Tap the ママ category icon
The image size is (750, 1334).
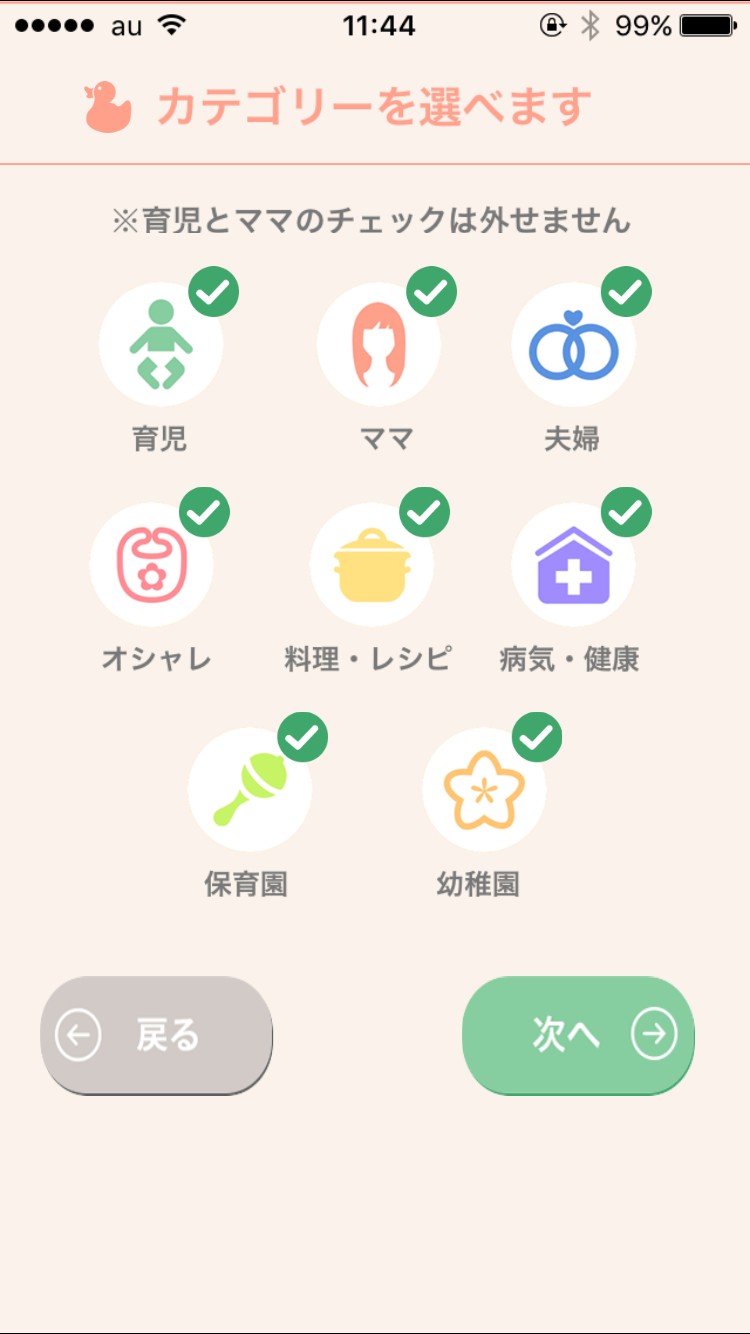coord(379,345)
